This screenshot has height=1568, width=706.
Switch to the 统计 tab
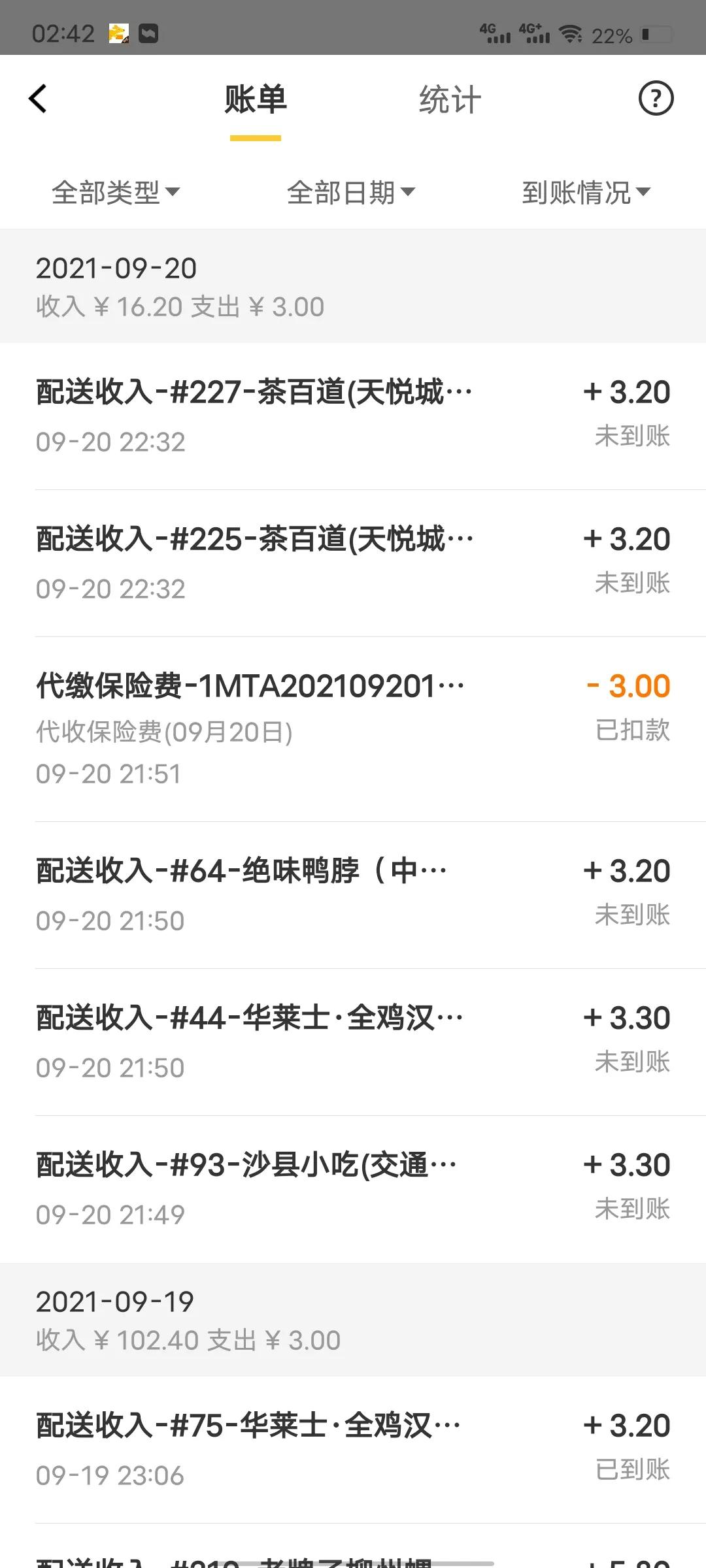click(449, 99)
